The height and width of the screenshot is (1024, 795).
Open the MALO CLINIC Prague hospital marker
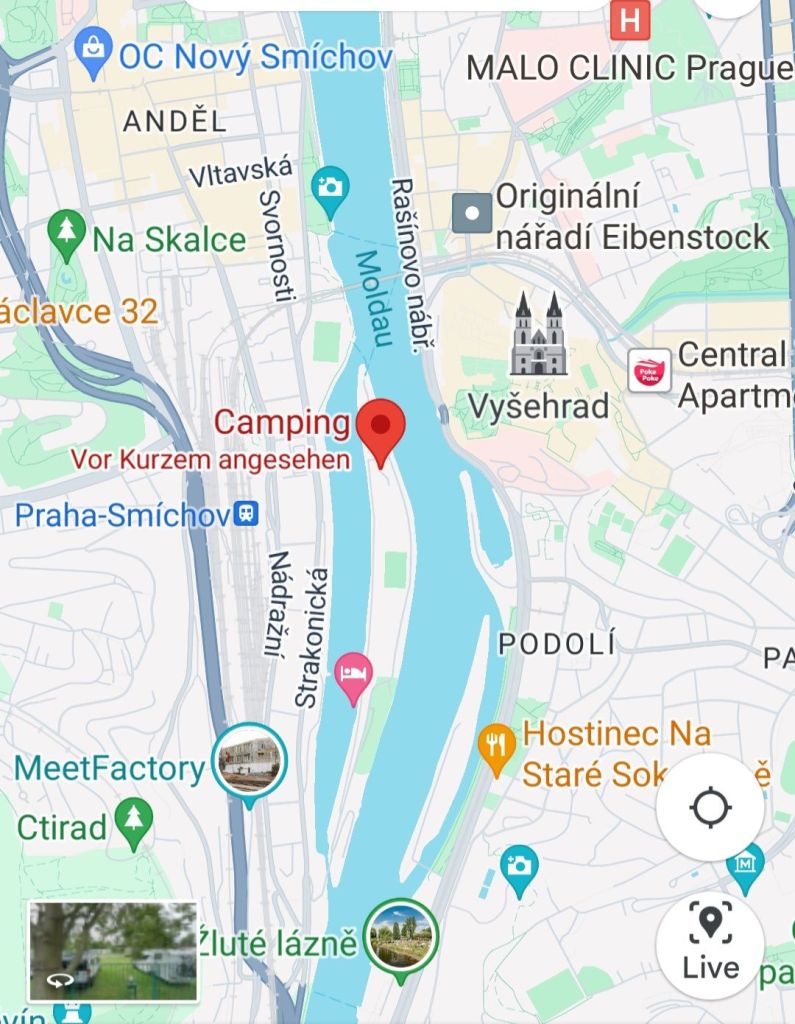(x=632, y=20)
